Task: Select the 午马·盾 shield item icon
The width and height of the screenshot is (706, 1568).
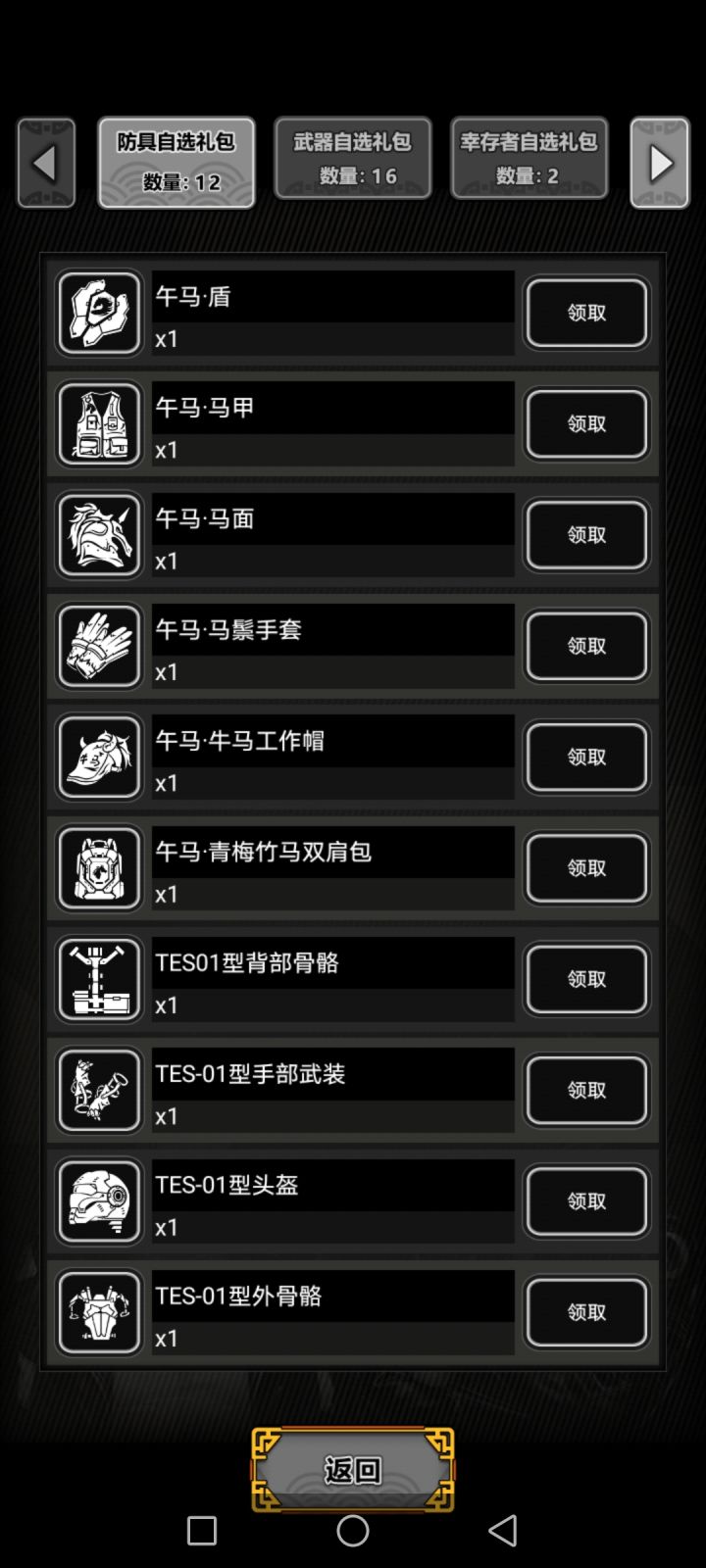Action: (x=98, y=312)
